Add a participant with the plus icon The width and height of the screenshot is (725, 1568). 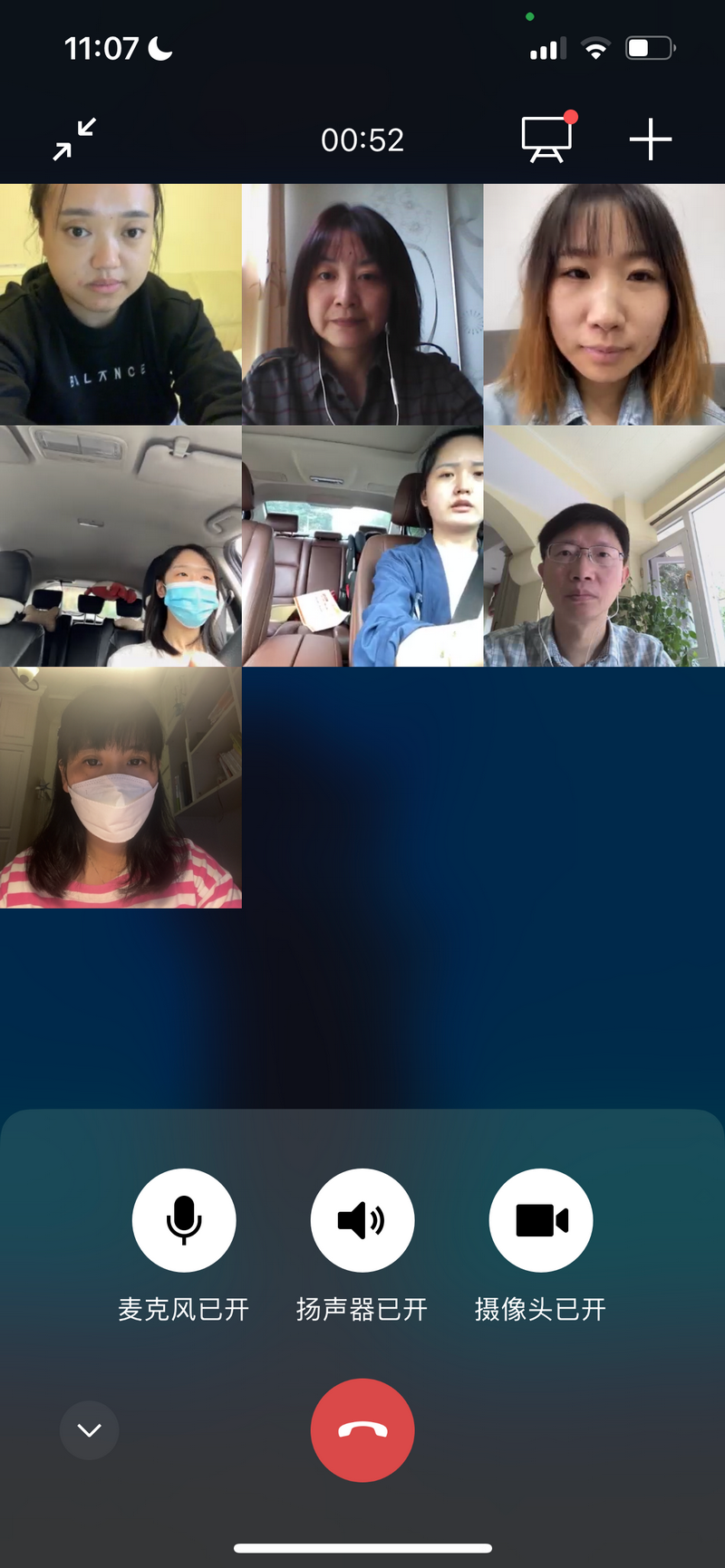650,139
